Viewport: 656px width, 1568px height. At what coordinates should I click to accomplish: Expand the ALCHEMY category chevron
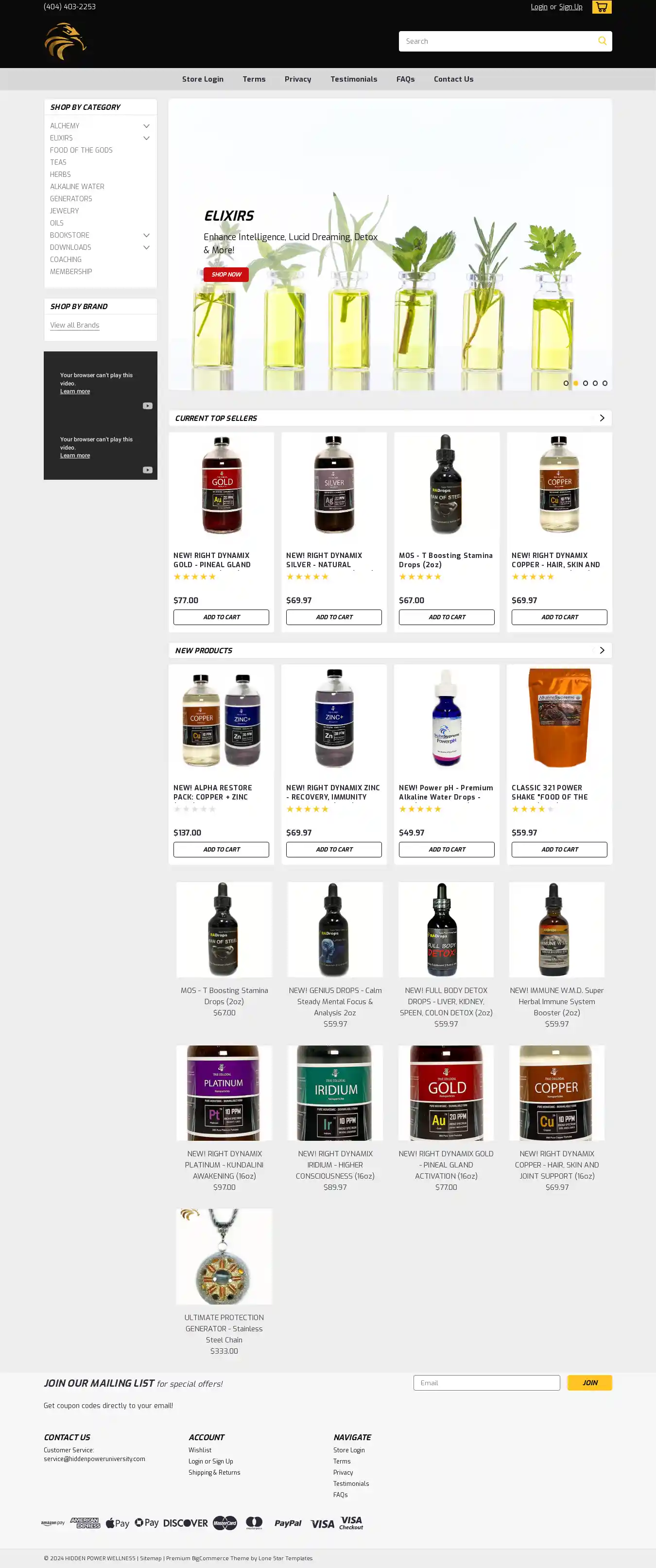click(146, 126)
